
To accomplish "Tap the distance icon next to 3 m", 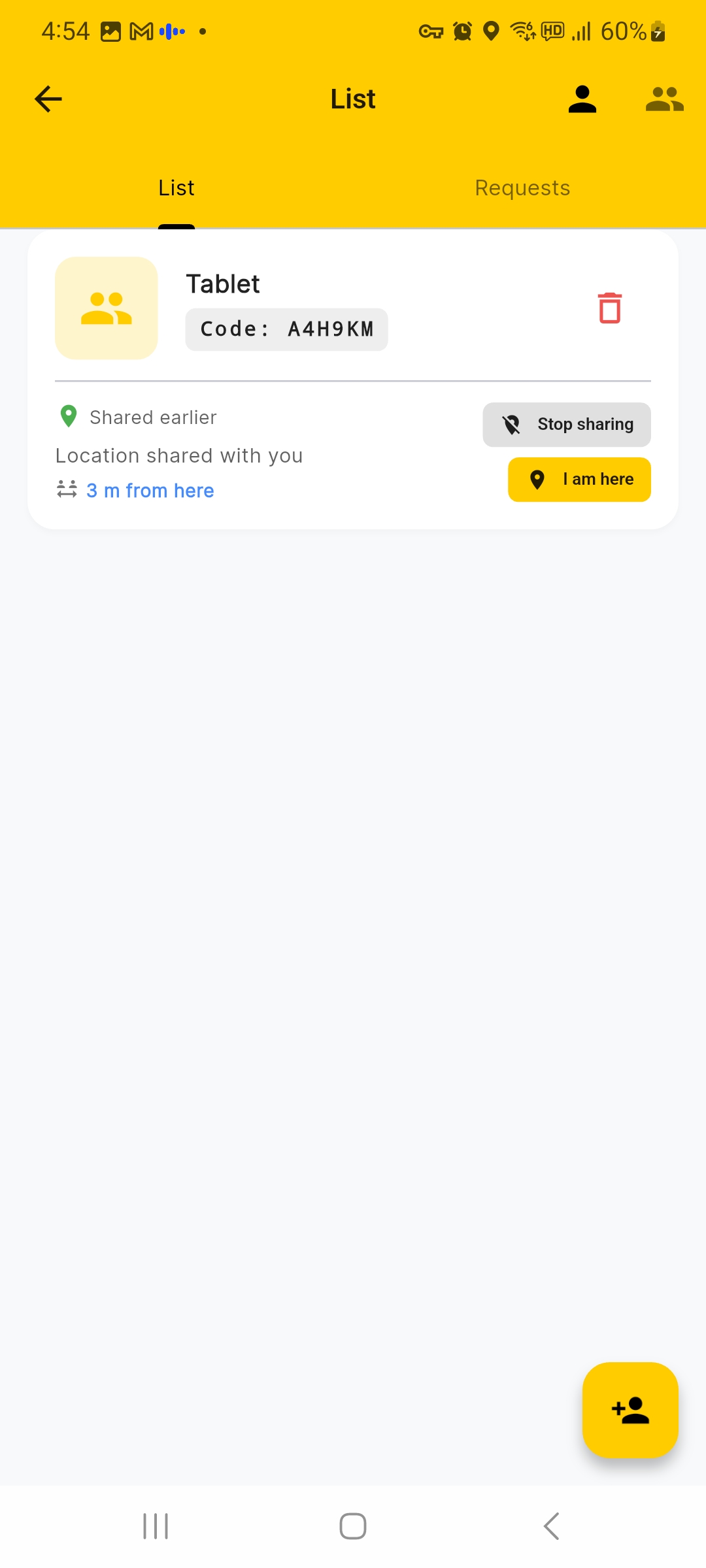I will coord(67,489).
